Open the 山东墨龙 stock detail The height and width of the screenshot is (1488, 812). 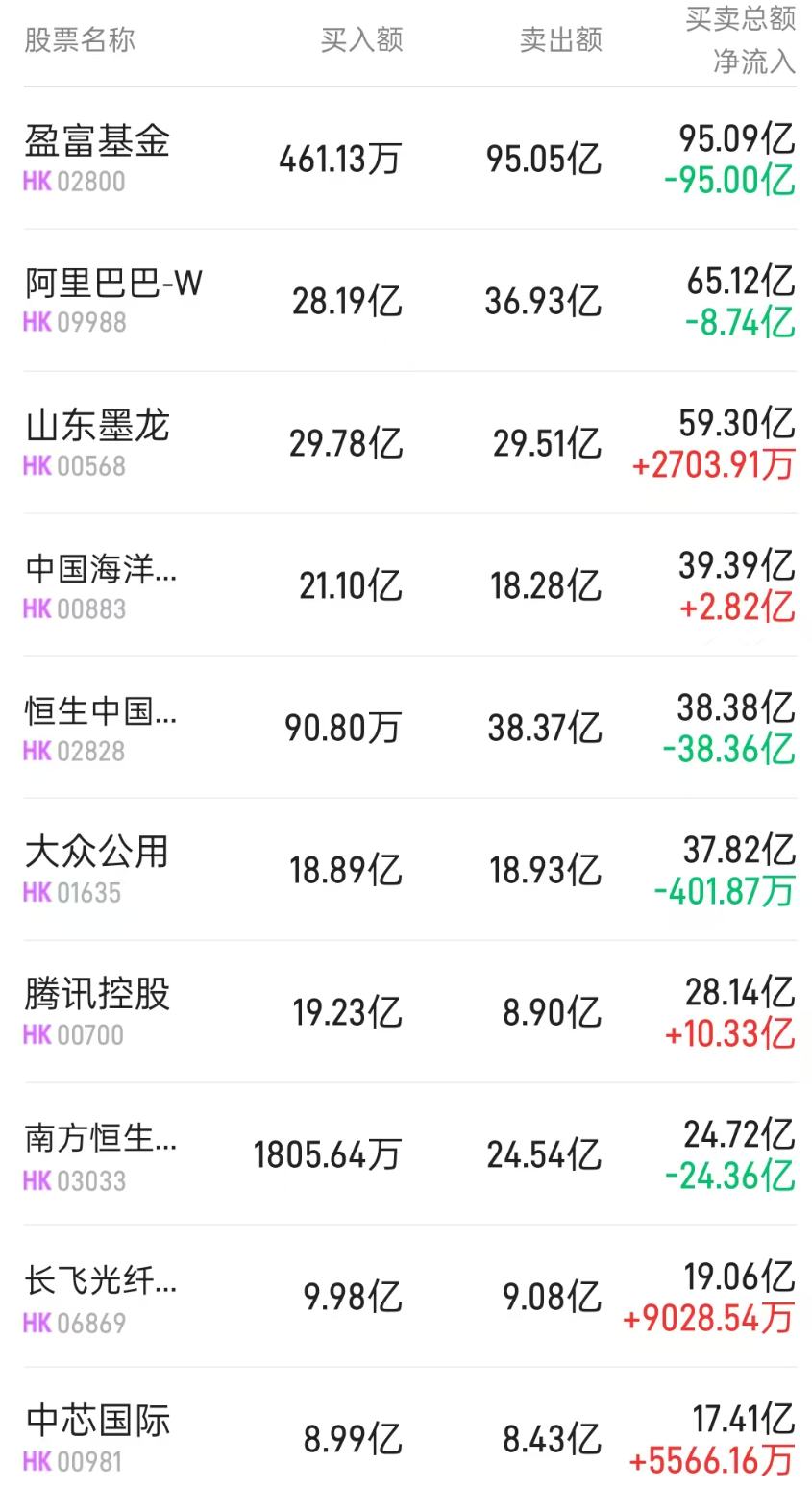click(x=95, y=427)
